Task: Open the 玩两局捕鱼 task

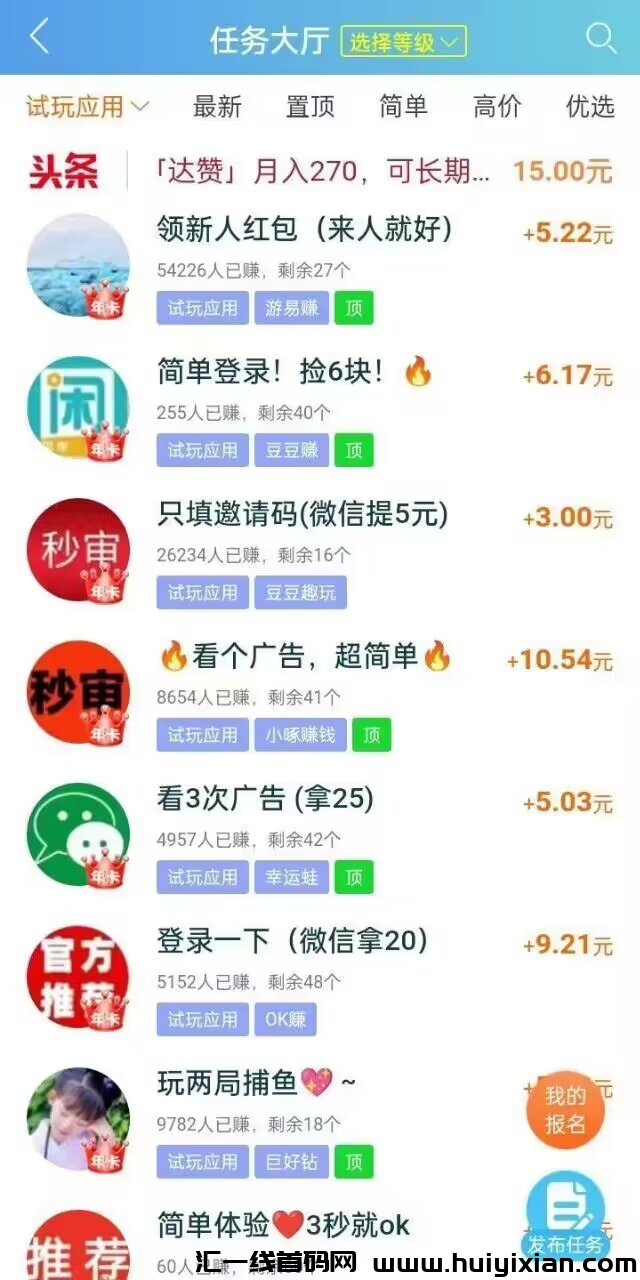Action: [x=245, y=1083]
